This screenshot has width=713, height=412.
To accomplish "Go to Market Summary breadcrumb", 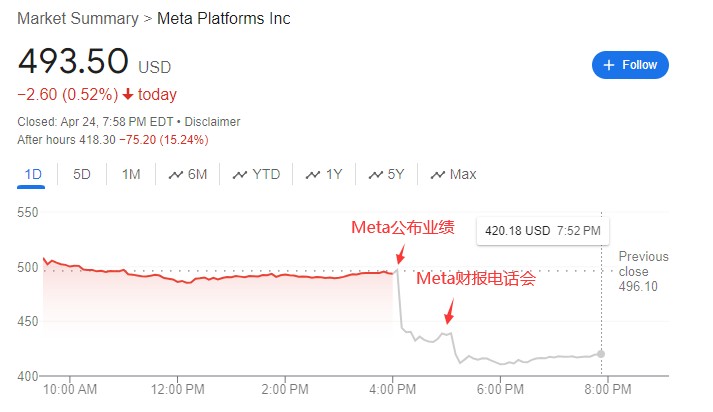I will pos(77,18).
